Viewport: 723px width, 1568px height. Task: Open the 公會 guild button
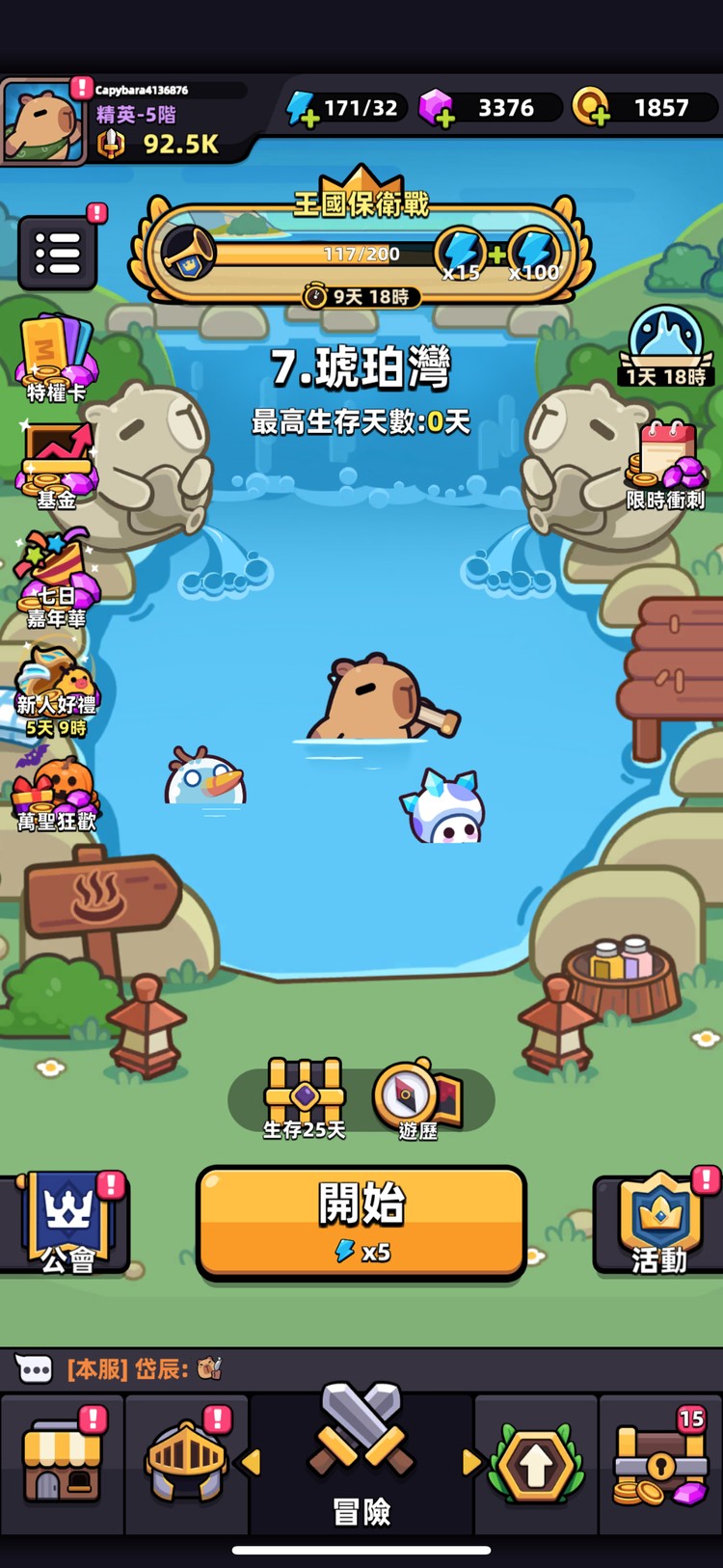point(67,1222)
